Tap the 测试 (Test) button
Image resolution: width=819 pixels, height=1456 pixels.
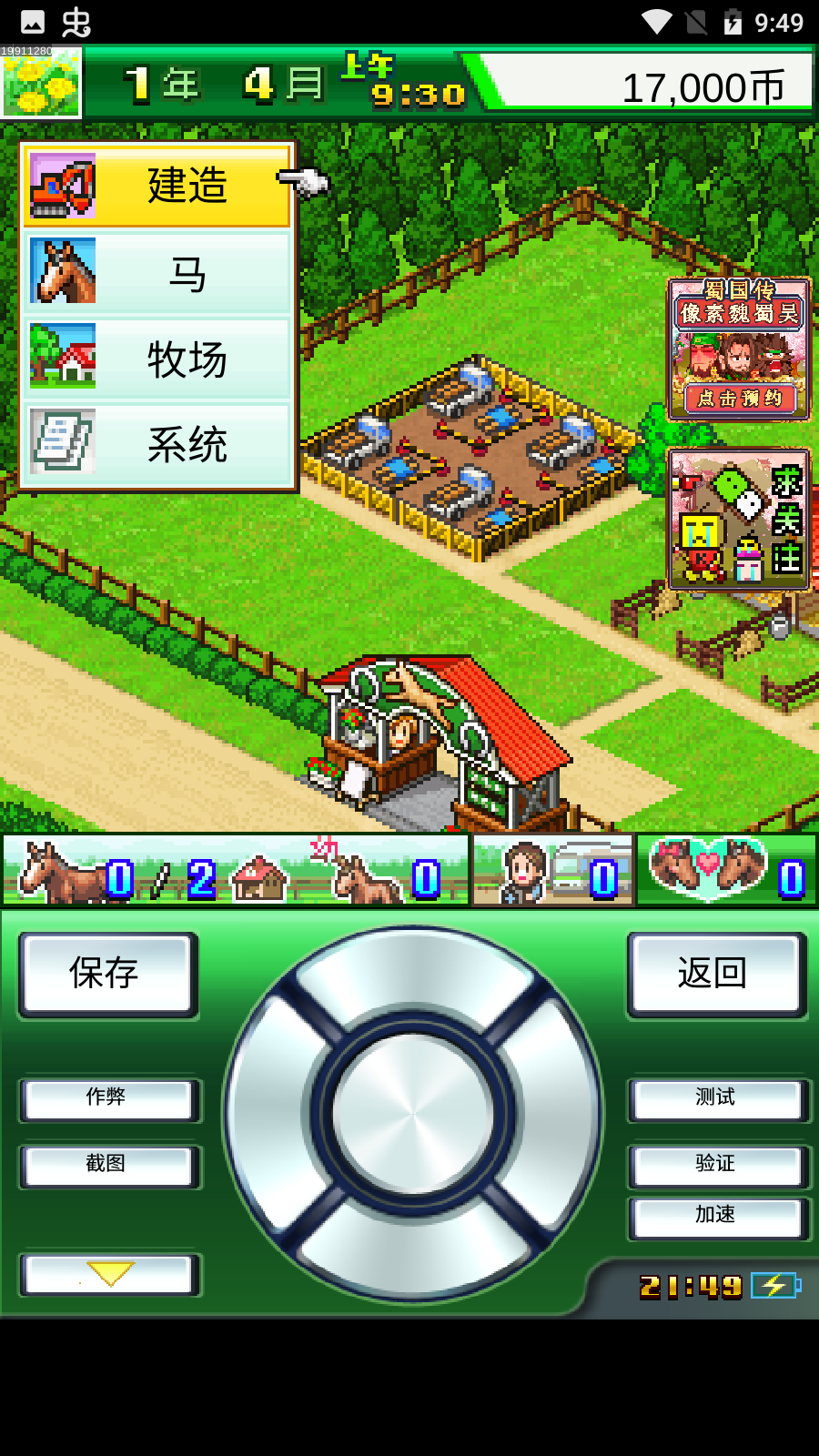coord(716,1098)
